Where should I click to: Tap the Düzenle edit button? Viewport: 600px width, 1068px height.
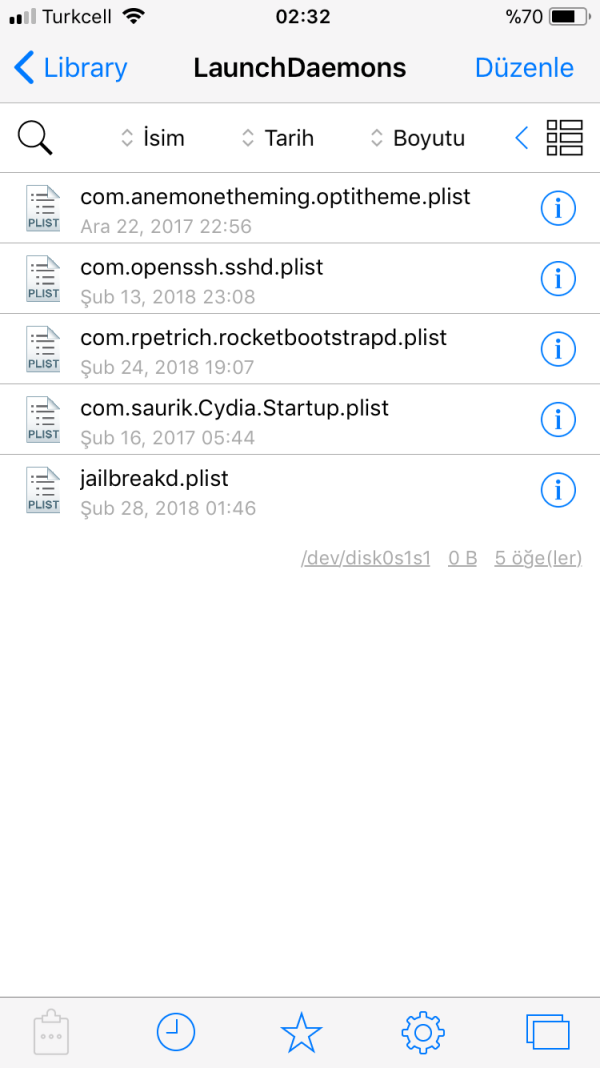pos(524,68)
